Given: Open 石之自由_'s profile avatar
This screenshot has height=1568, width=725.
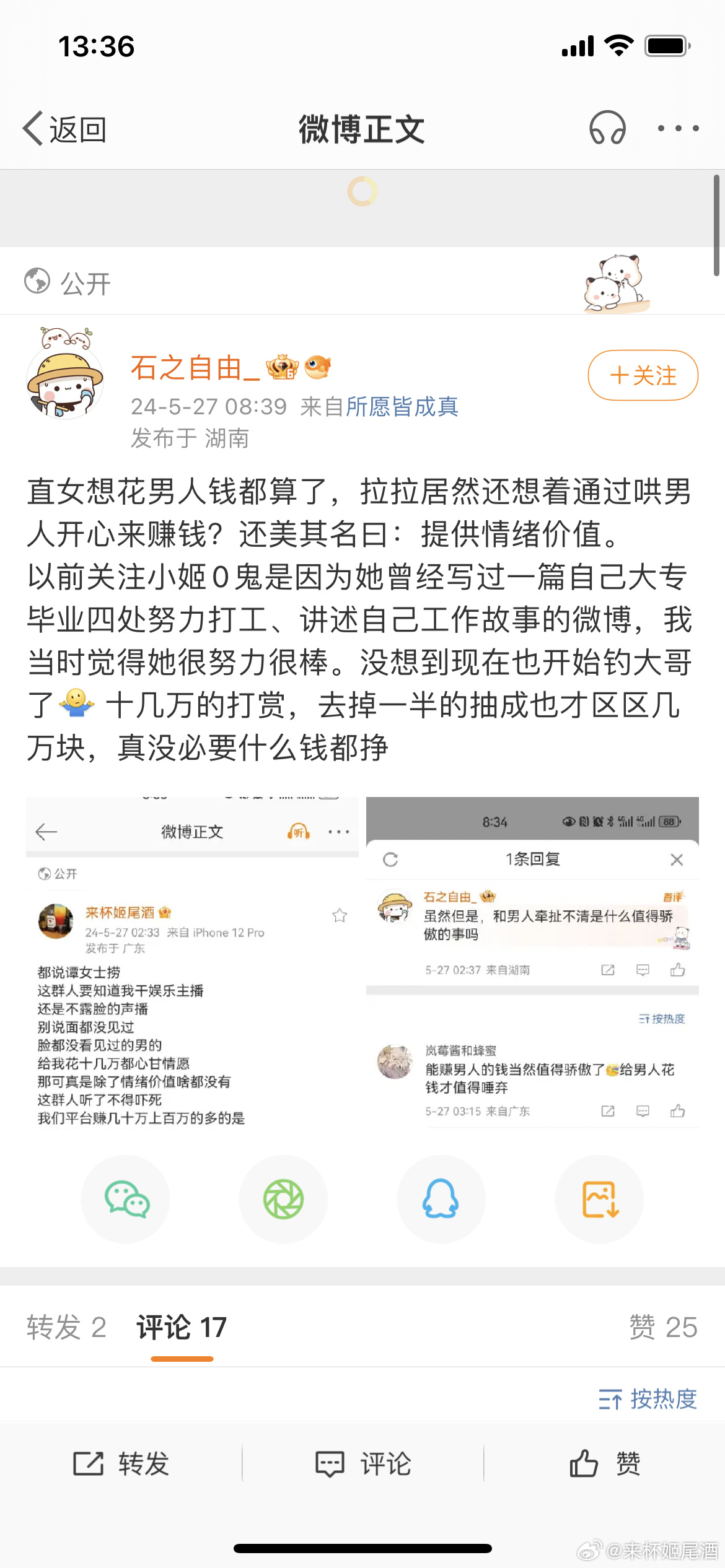Looking at the screenshot, I should [65, 379].
